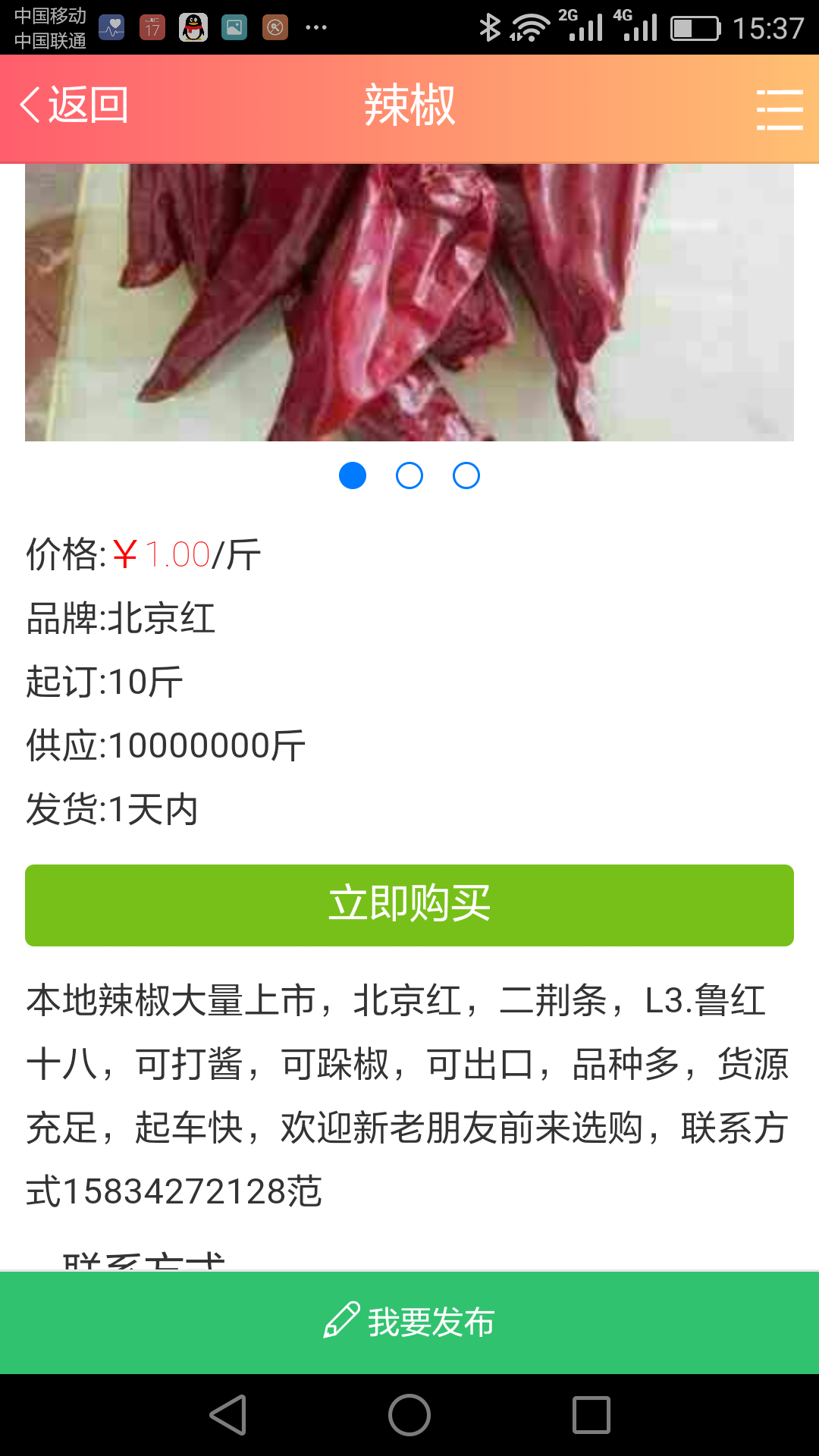
Task: Switch to the third carousel dot
Action: pos(466,475)
